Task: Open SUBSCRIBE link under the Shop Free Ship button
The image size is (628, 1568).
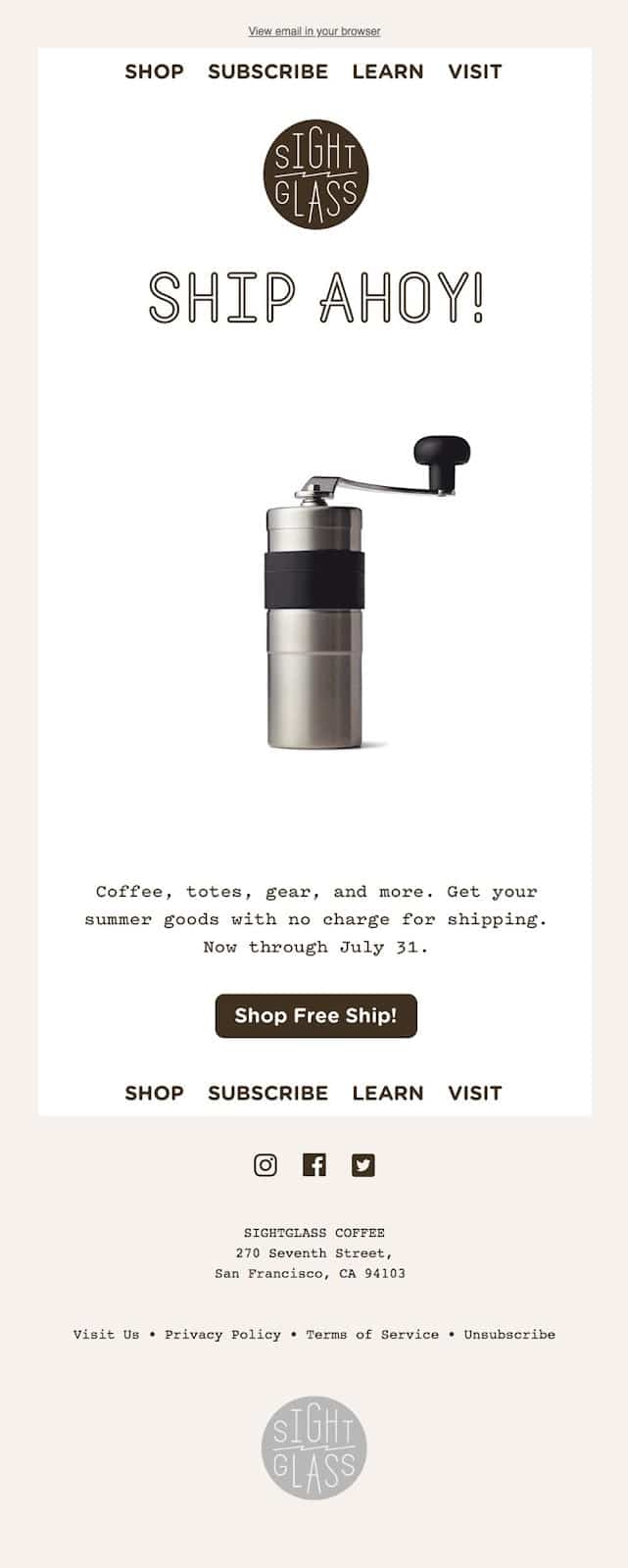Action: 267,1093
